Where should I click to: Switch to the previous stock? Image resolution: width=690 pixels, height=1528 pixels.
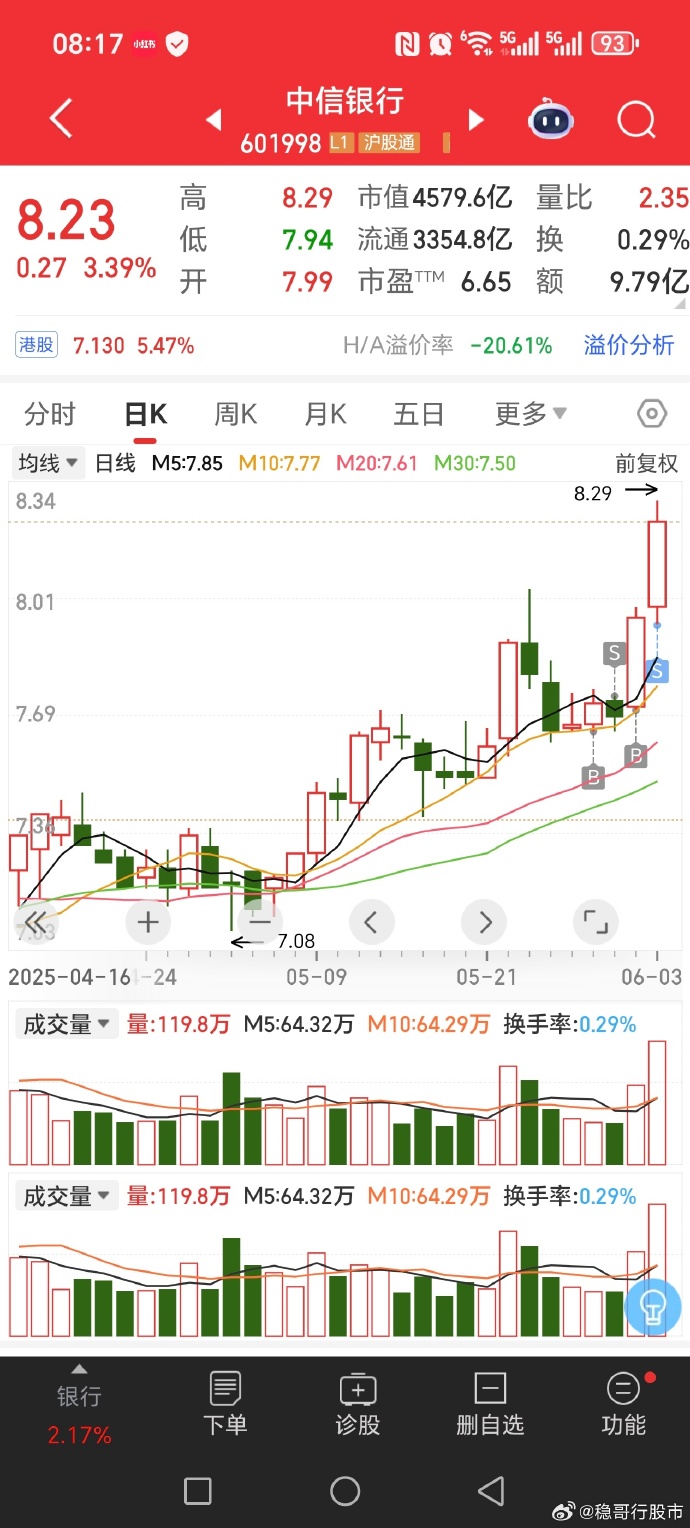point(213,121)
